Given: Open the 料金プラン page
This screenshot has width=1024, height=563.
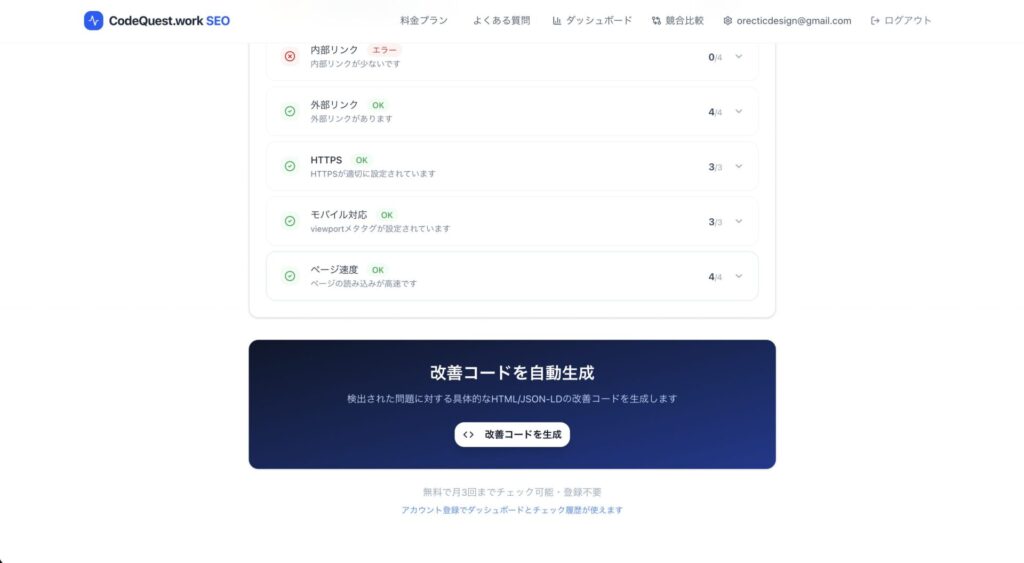Looking at the screenshot, I should point(424,20).
